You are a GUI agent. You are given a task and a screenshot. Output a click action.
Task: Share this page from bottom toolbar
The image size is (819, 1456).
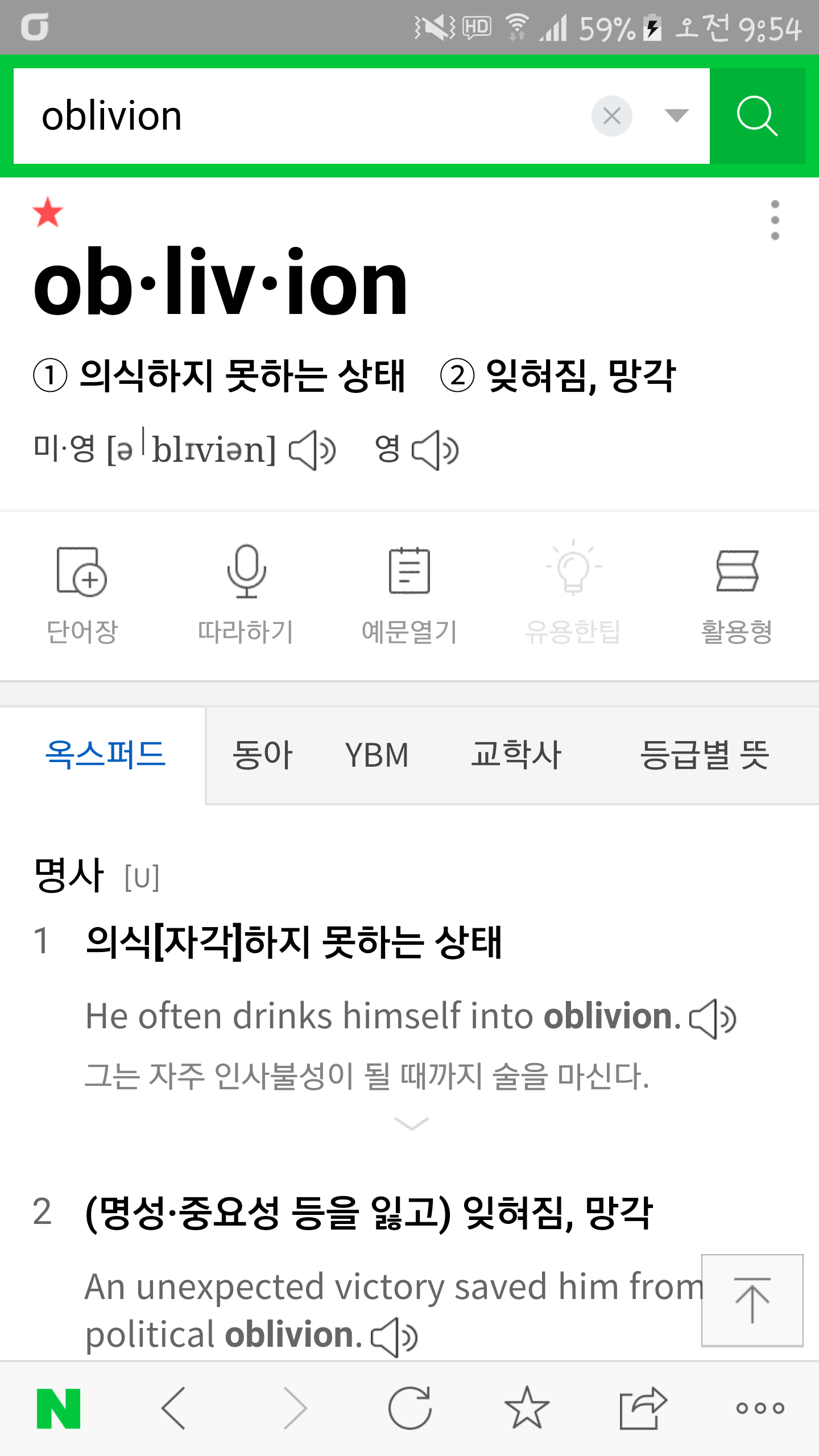point(643,1408)
